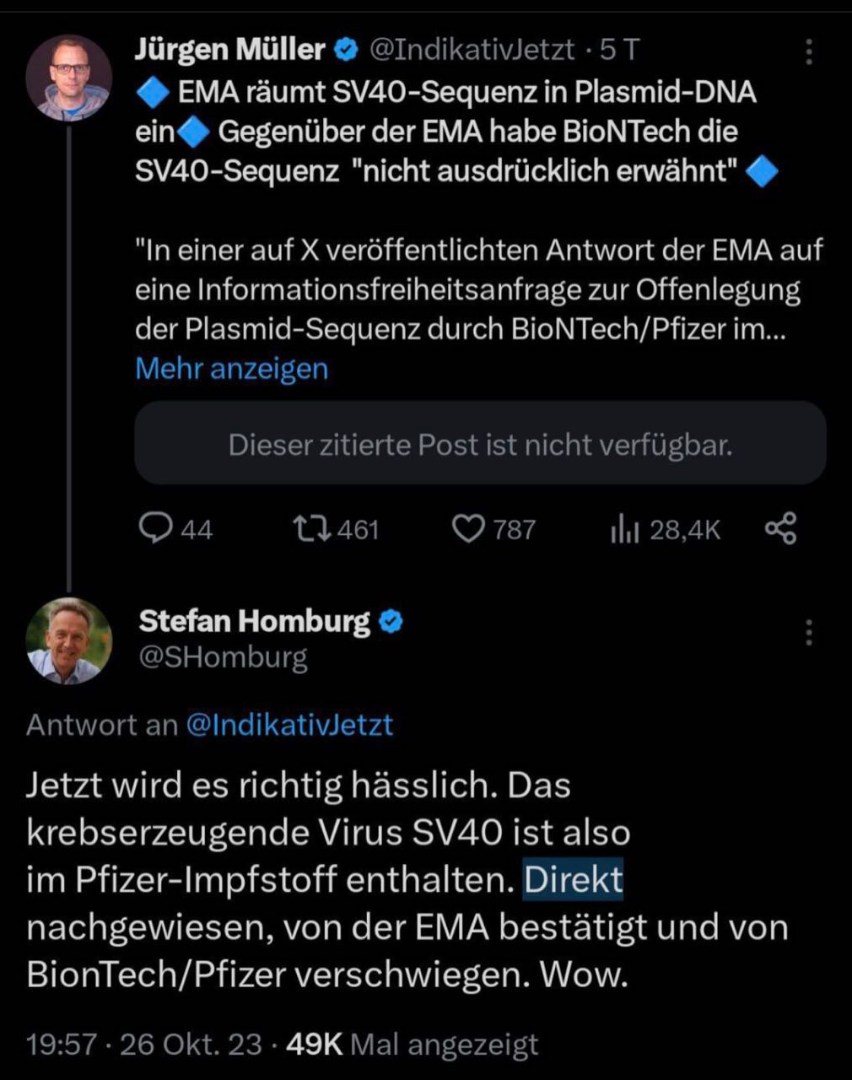Open Stefan Homburg's profile picture
The width and height of the screenshot is (852, 1080).
coord(68,640)
